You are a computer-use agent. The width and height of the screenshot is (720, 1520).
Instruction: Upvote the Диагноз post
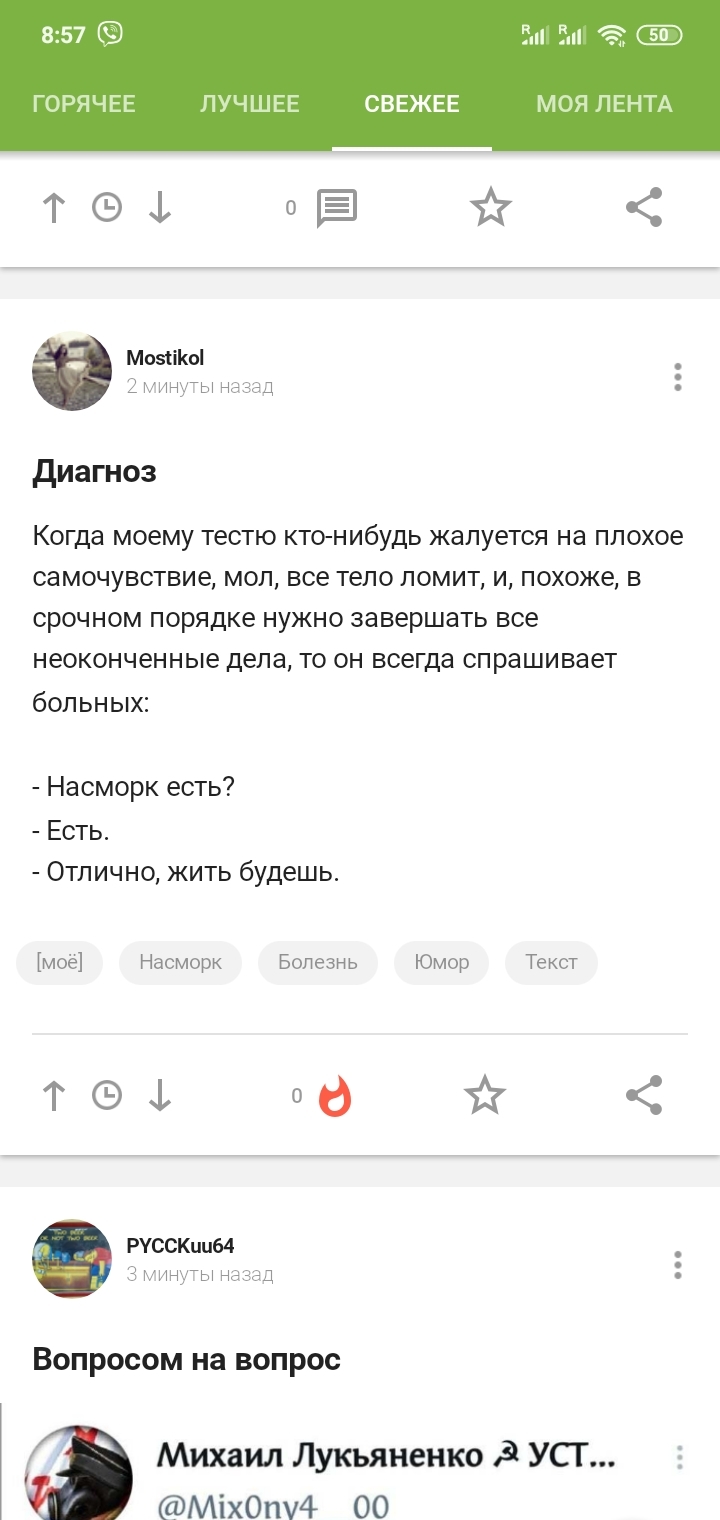(54, 1096)
